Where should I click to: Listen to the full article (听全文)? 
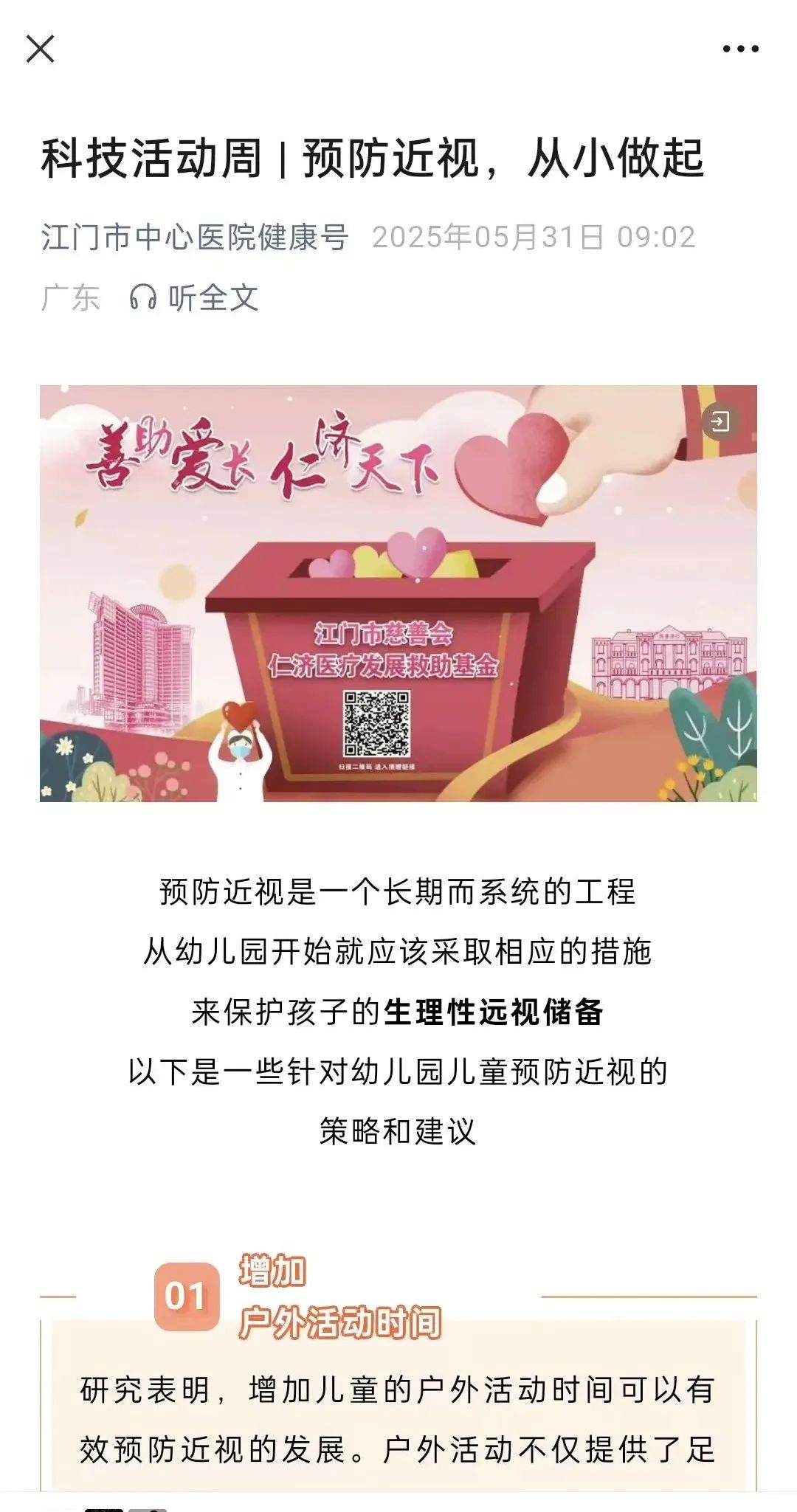point(195,298)
